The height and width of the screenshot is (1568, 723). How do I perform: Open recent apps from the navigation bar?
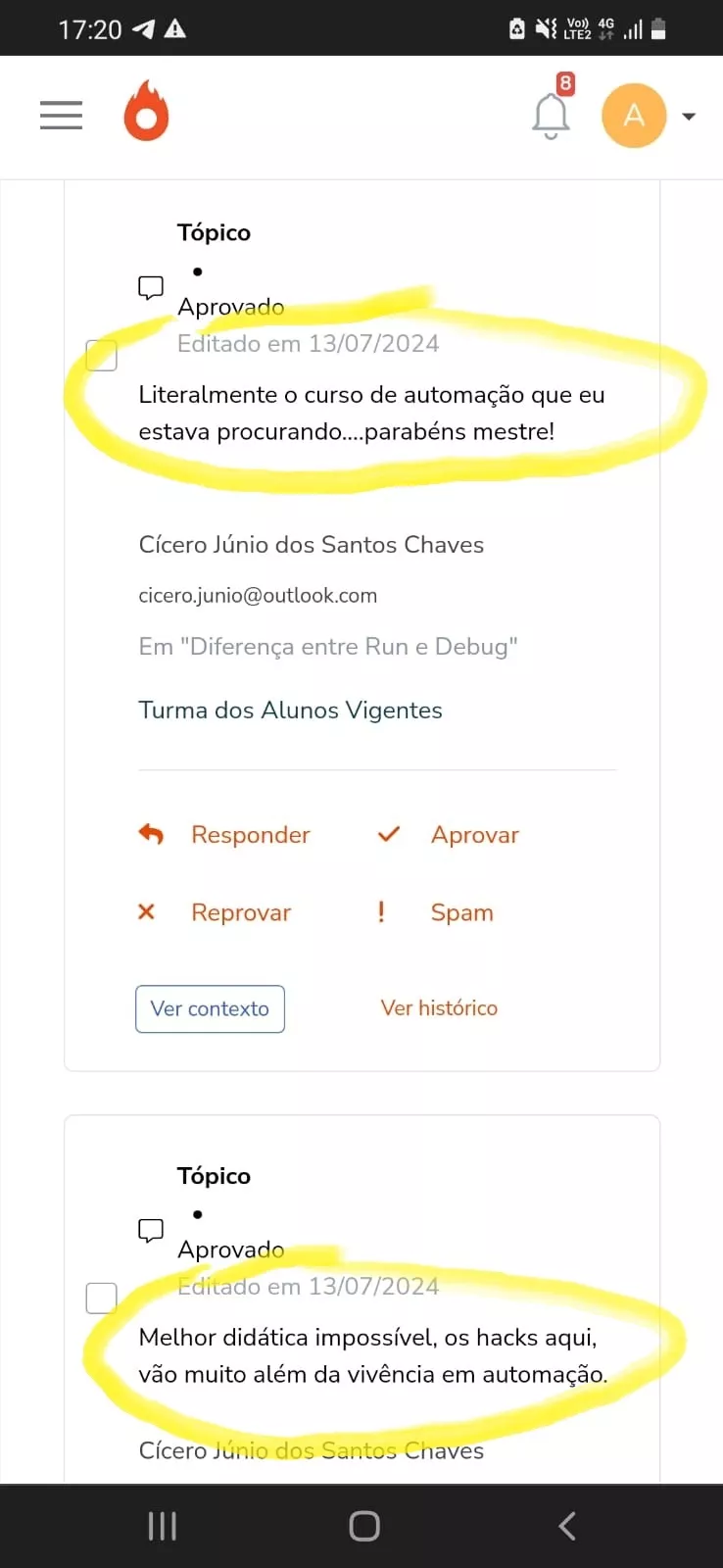pyautogui.click(x=162, y=1526)
